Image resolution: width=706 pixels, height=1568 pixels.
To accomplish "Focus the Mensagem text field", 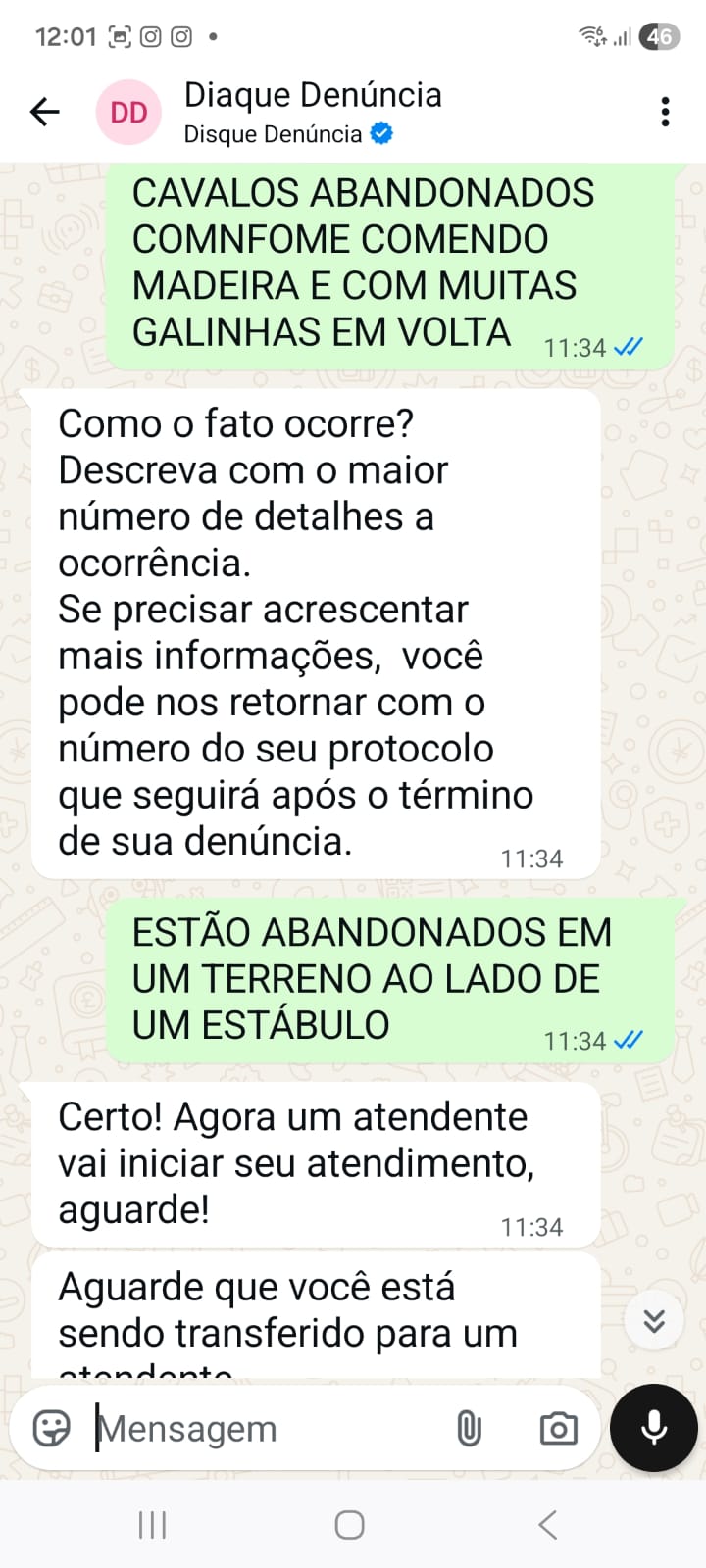I will pyautogui.click(x=265, y=1429).
